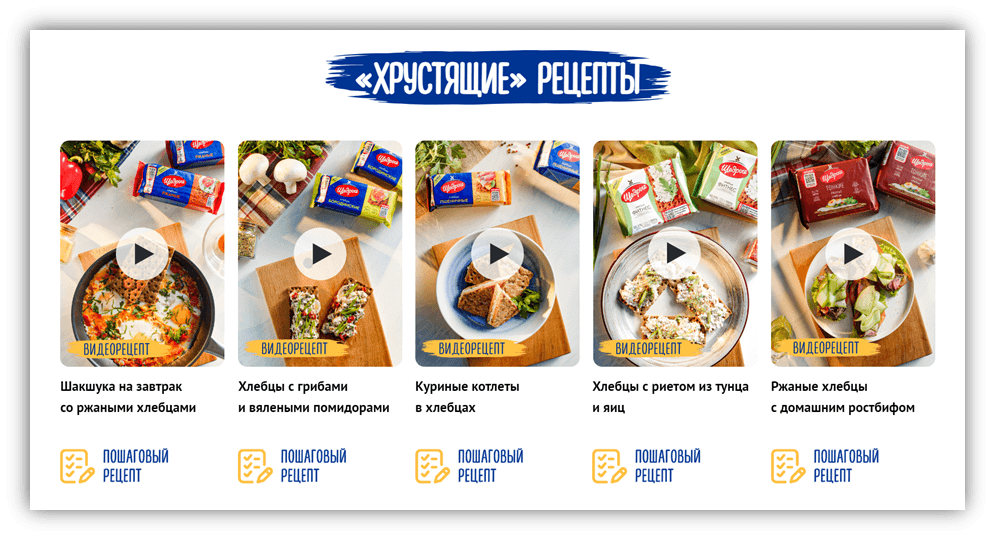Play the Куриные котлеты в хлебцах video

click(x=497, y=254)
